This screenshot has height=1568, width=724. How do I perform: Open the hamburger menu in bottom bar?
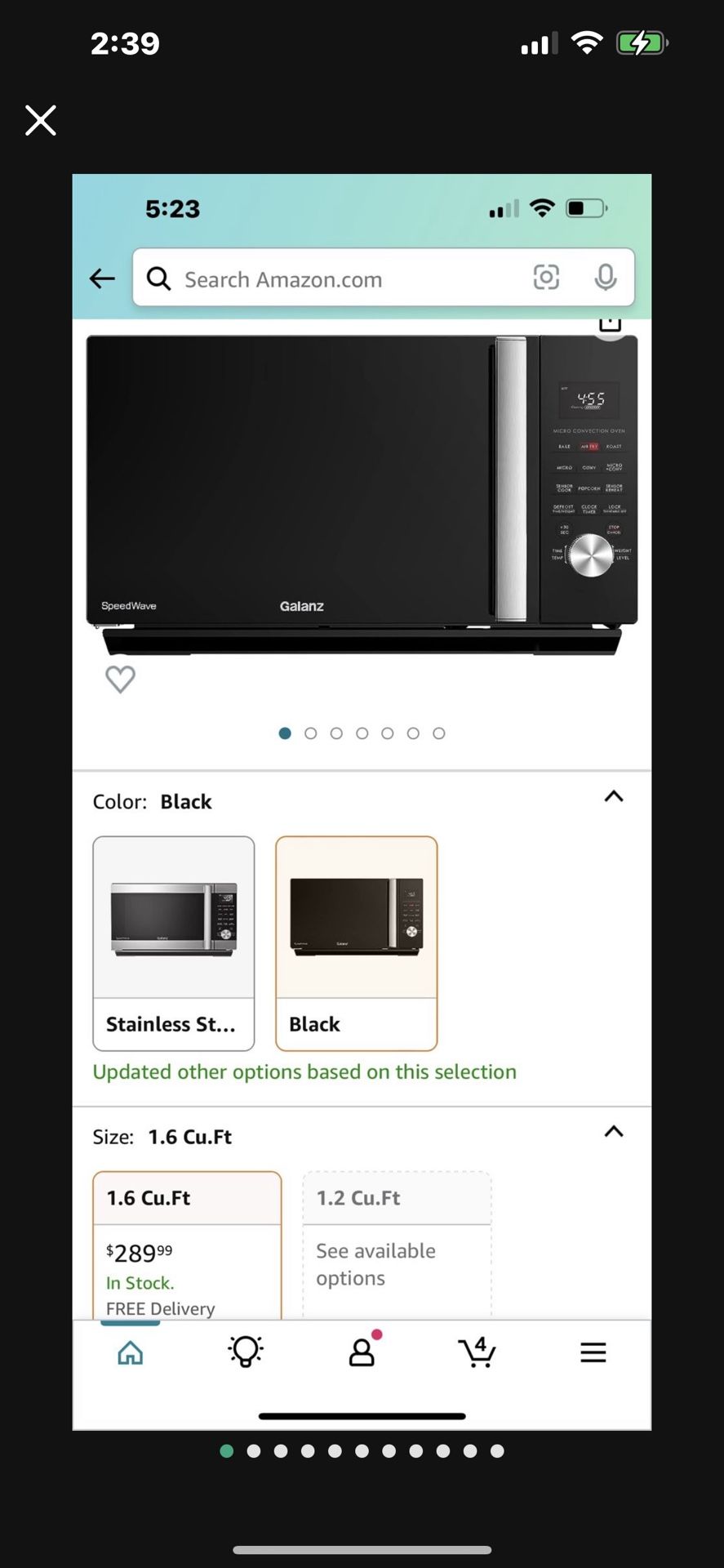pos(593,1352)
